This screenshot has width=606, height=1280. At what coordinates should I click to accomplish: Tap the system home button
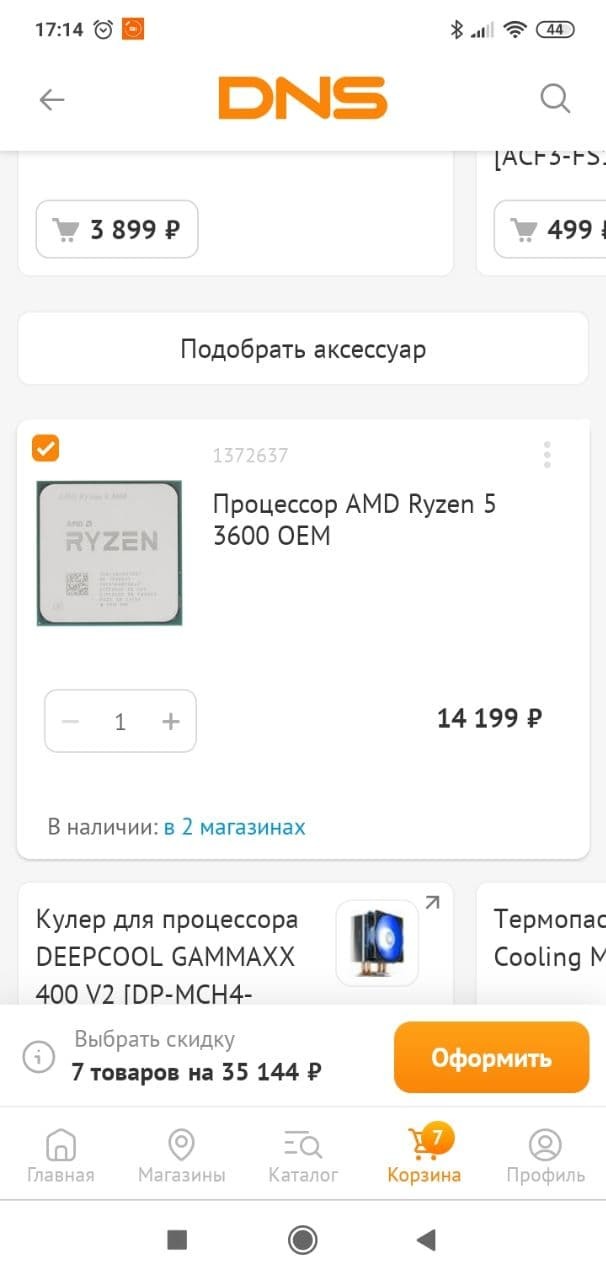coord(302,1240)
